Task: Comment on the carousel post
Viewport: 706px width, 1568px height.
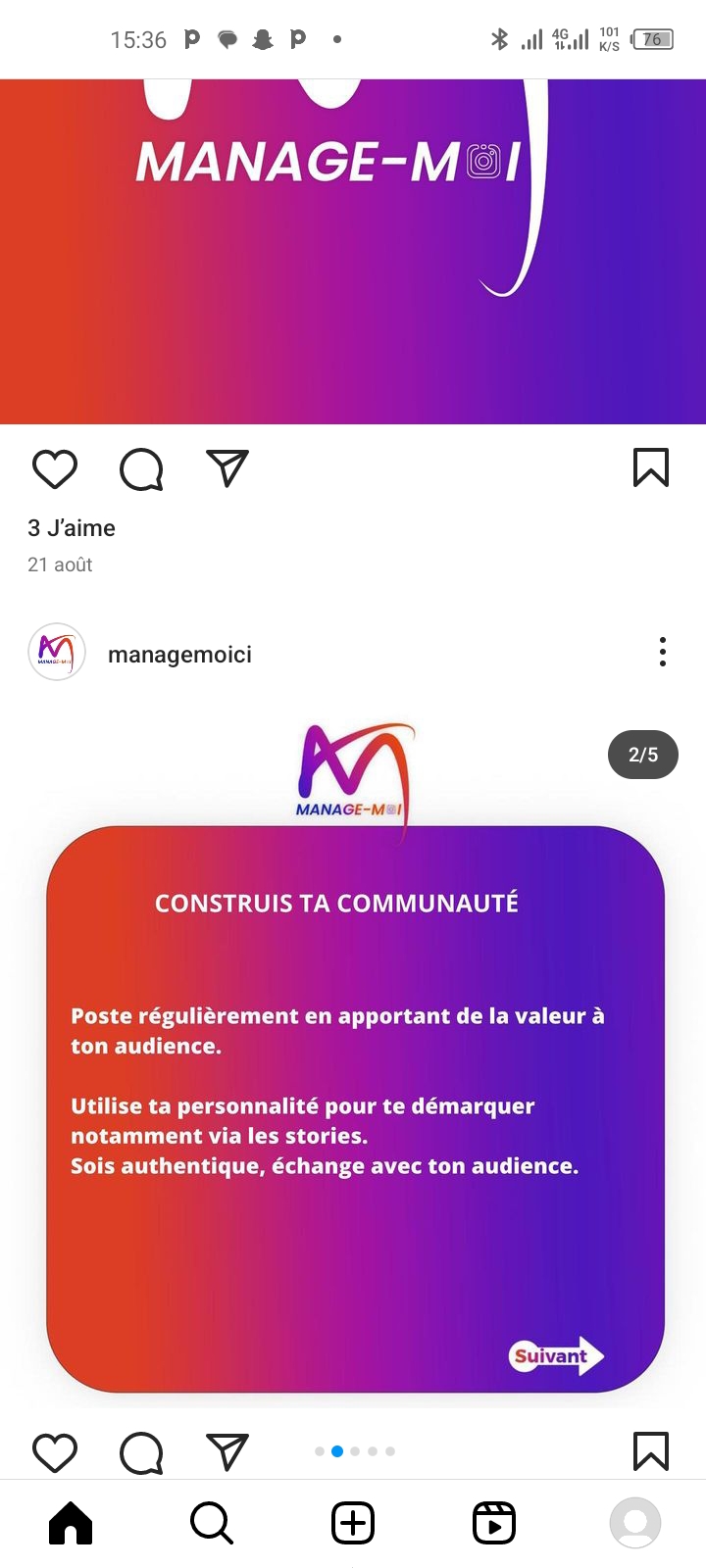Action: tap(141, 1452)
